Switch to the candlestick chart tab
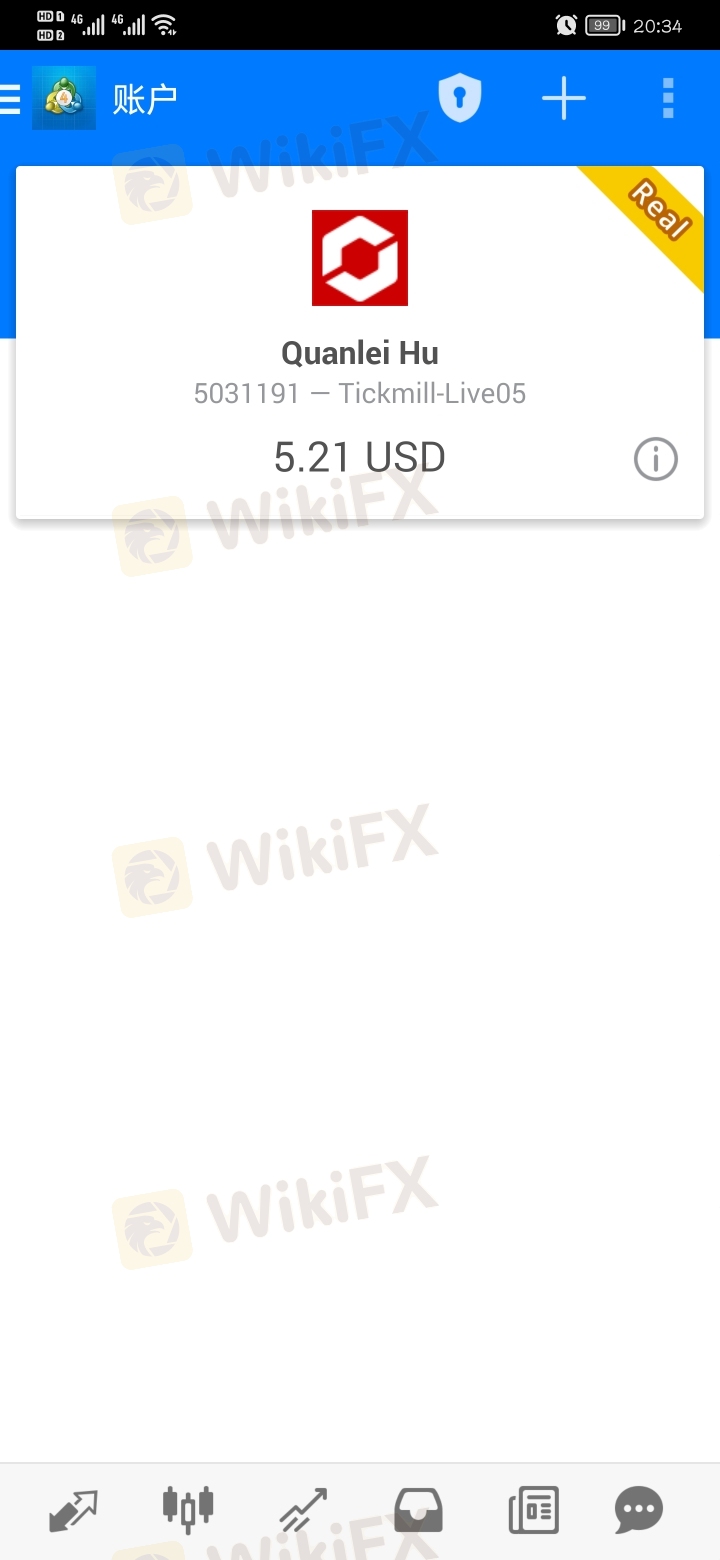Image resolution: width=720 pixels, height=1560 pixels. point(188,1508)
